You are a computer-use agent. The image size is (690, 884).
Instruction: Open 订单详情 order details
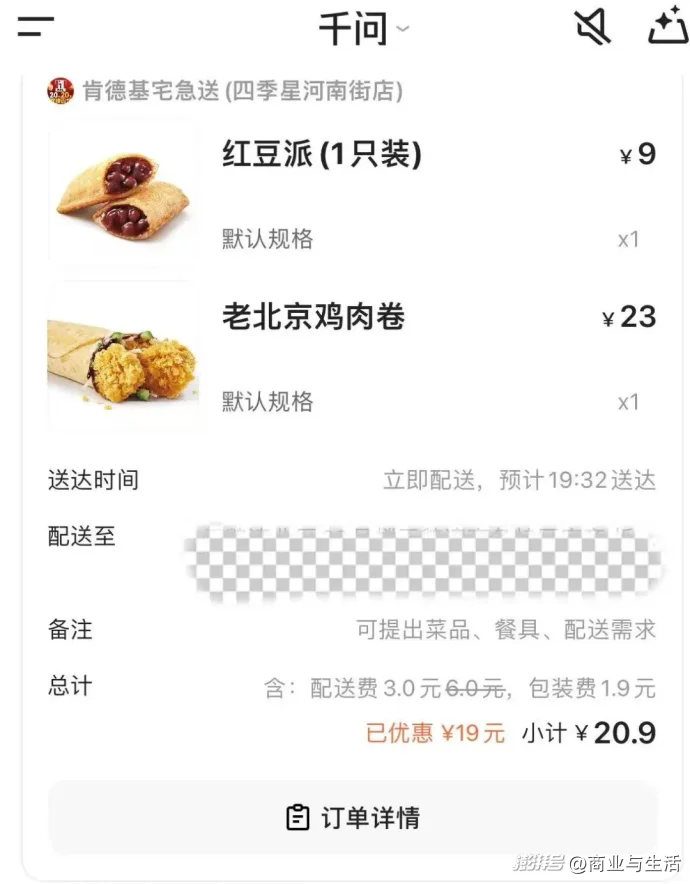(353, 818)
